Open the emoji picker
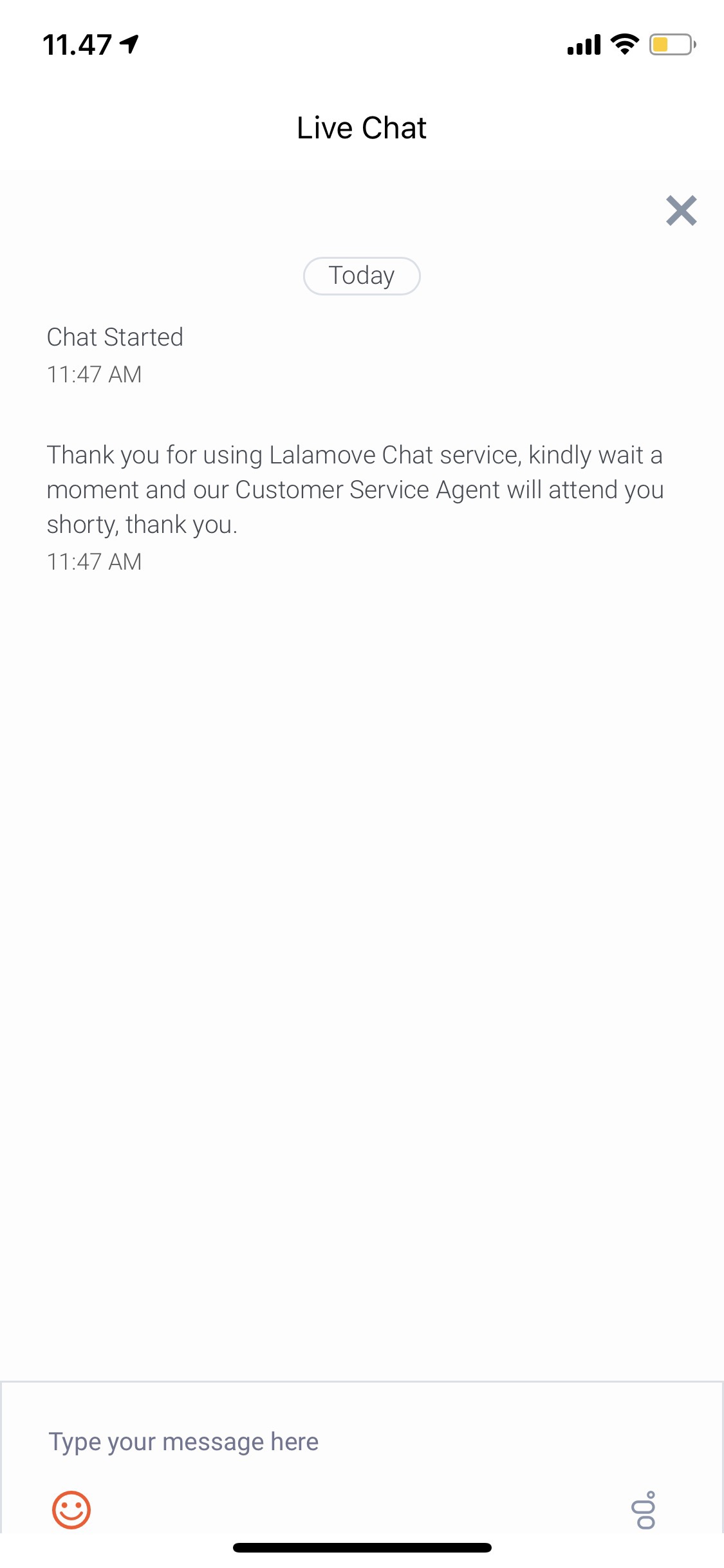The height and width of the screenshot is (1568, 724). 71,1509
